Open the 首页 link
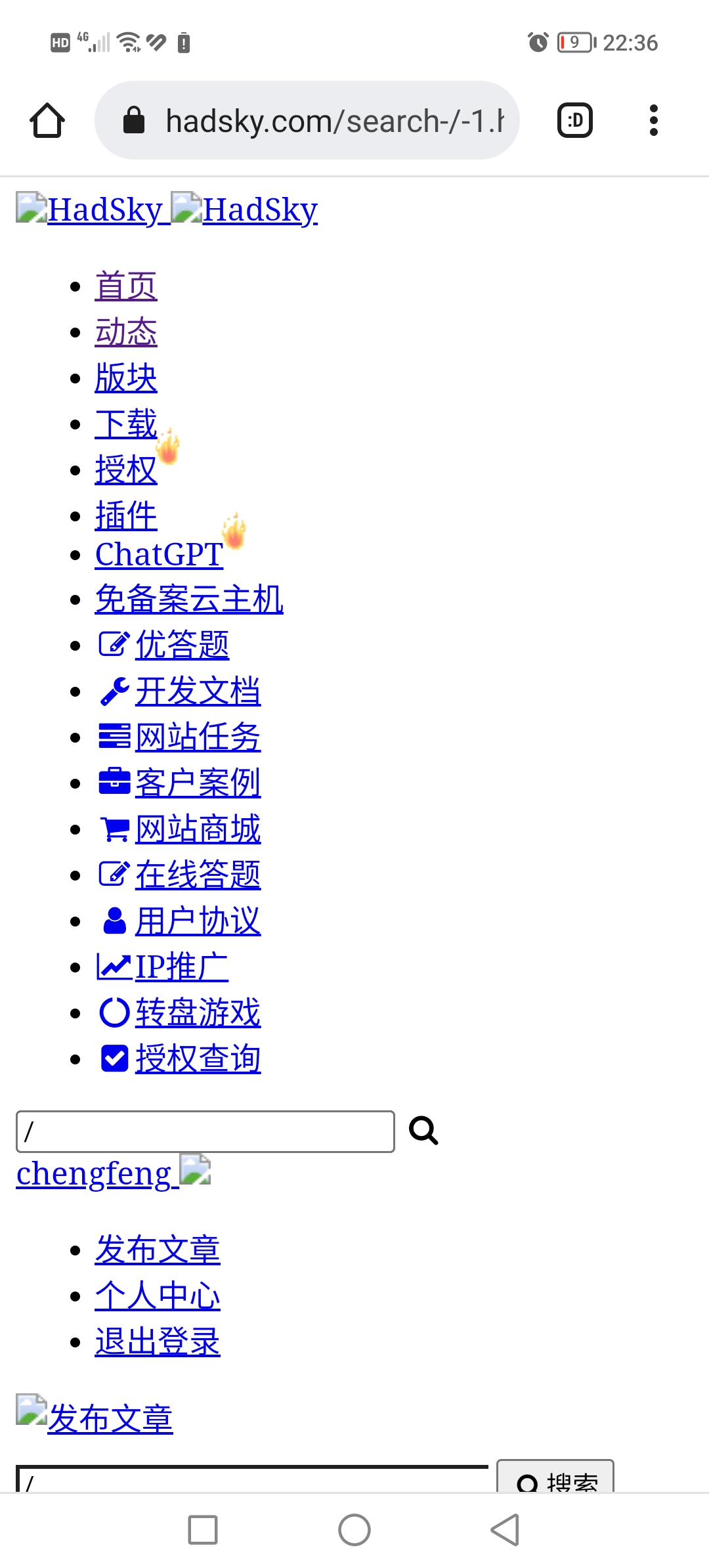The height and width of the screenshot is (1568, 709). [126, 286]
